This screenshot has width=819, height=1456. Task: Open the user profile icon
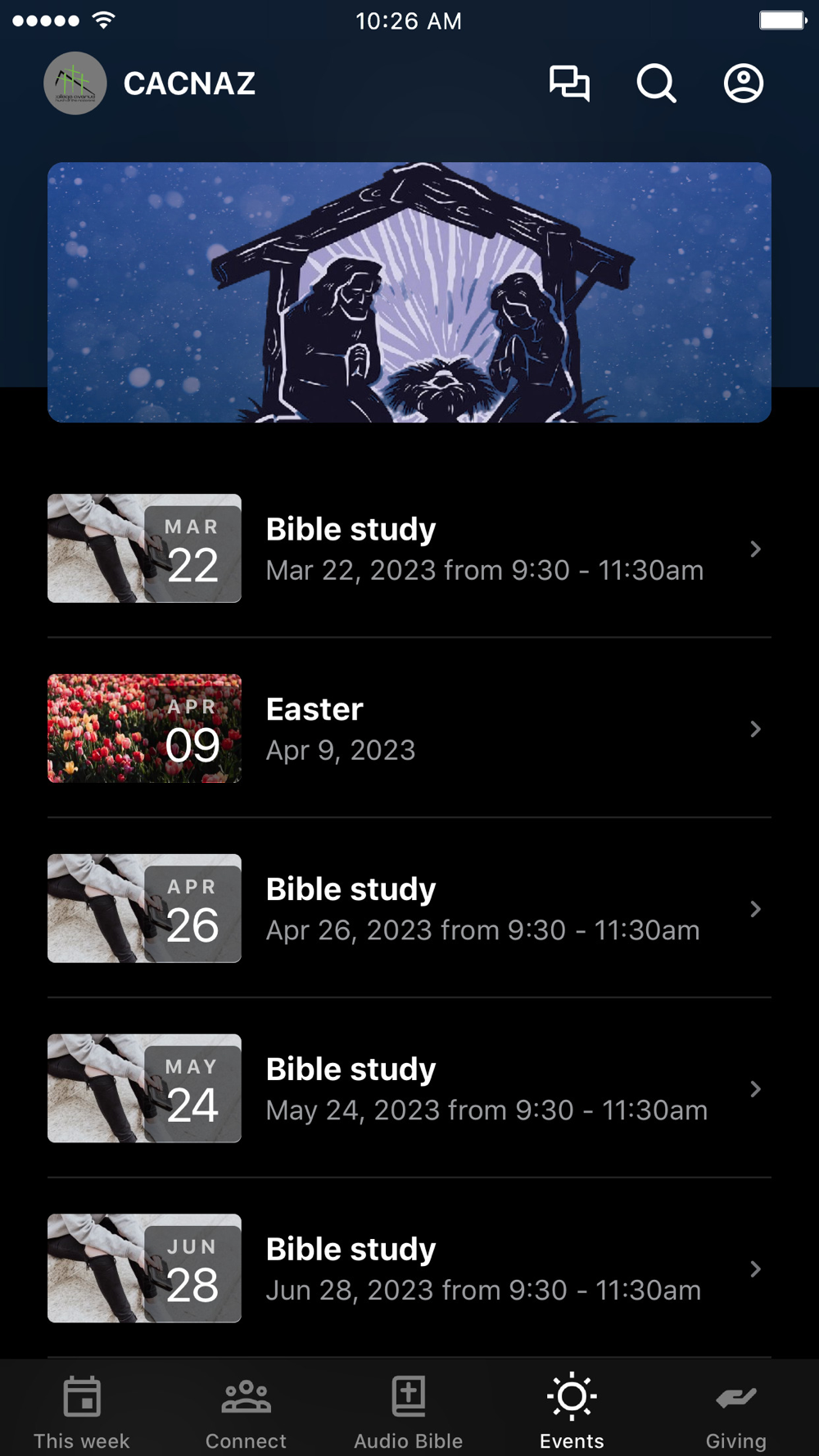pos(743,84)
